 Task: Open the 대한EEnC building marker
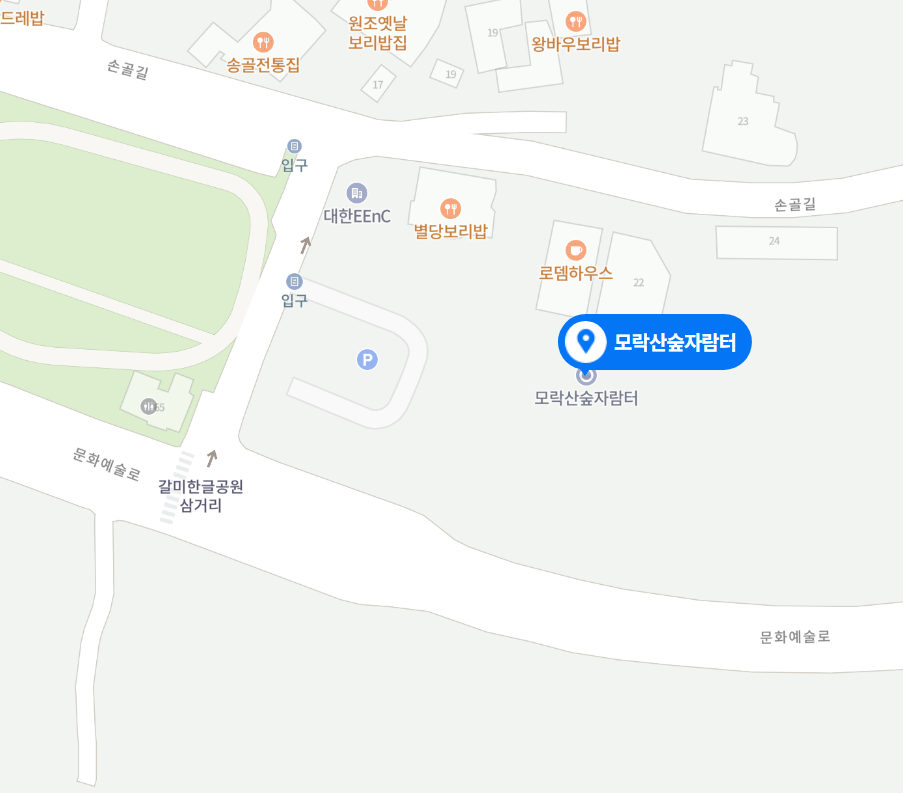coord(357,193)
